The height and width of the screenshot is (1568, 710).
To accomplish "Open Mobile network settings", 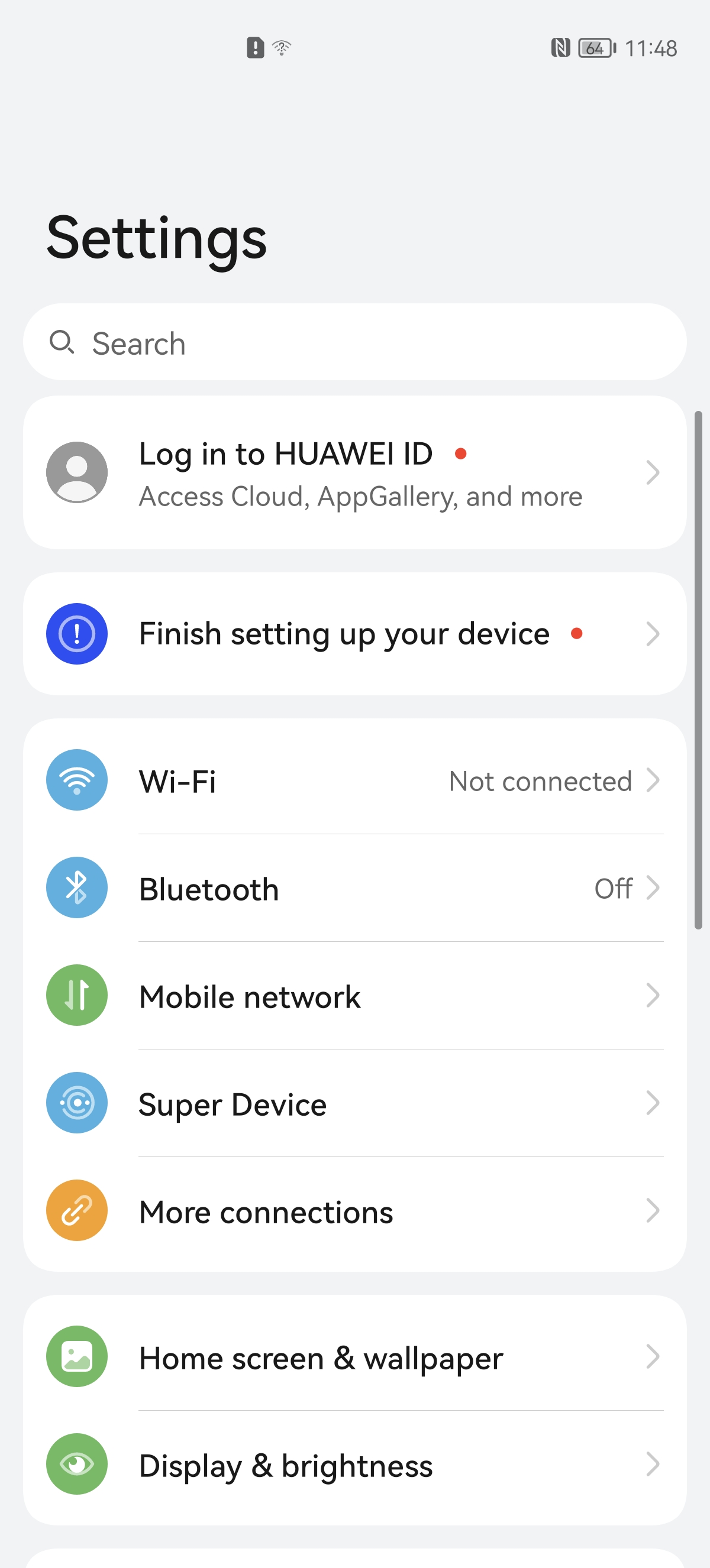I will pyautogui.click(x=354, y=996).
